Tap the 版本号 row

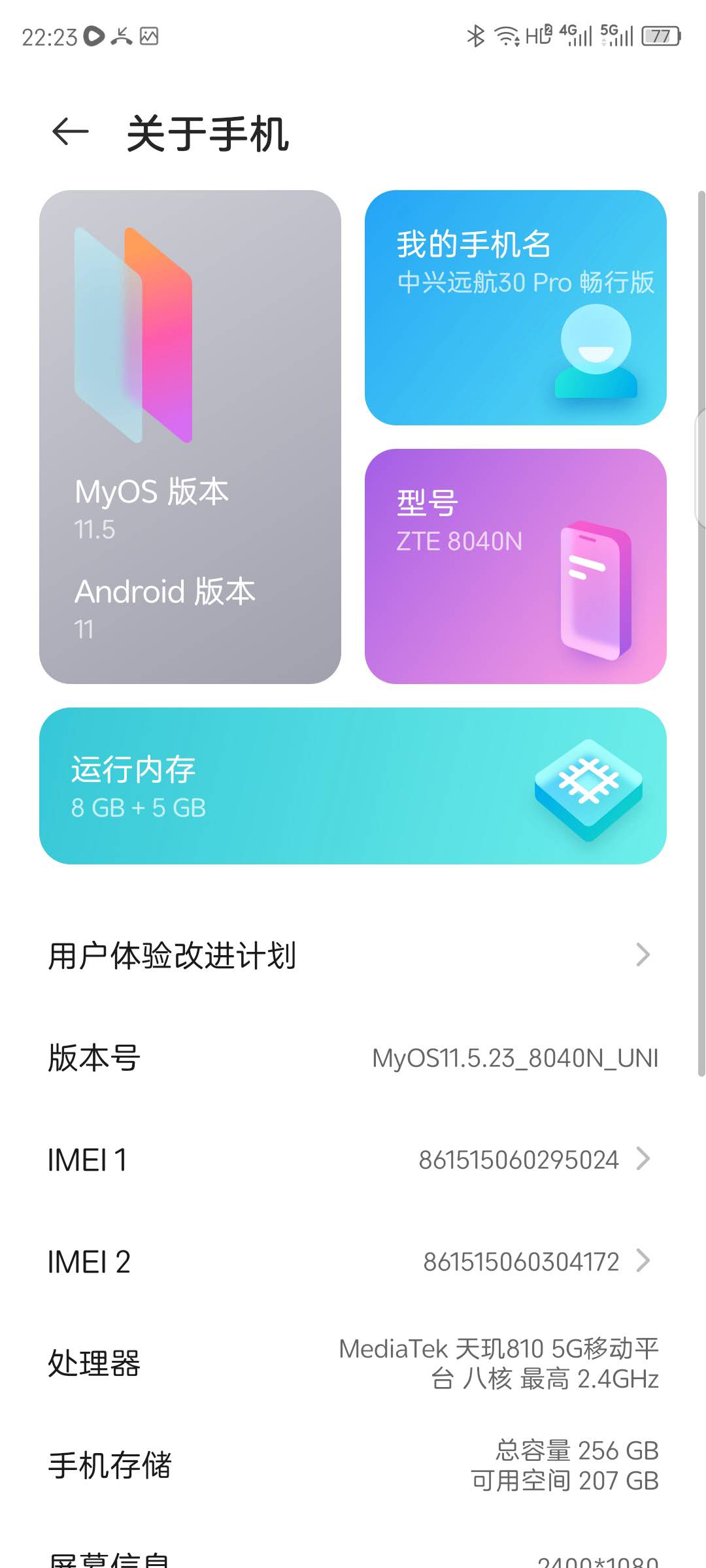pyautogui.click(x=353, y=1057)
